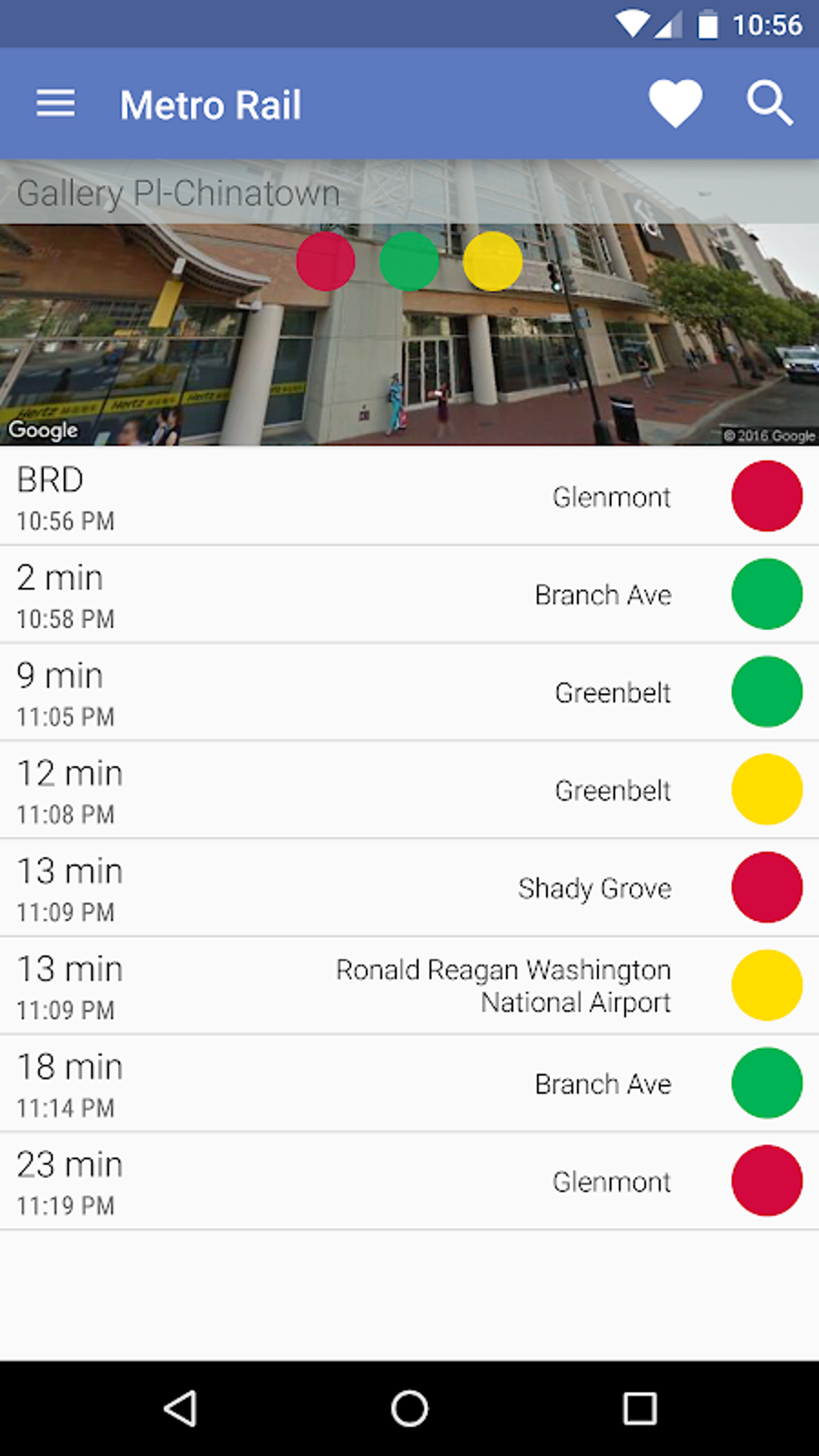Tap the red line indicator next to Glenmont BRD
The height and width of the screenshot is (1456, 819).
click(x=767, y=496)
